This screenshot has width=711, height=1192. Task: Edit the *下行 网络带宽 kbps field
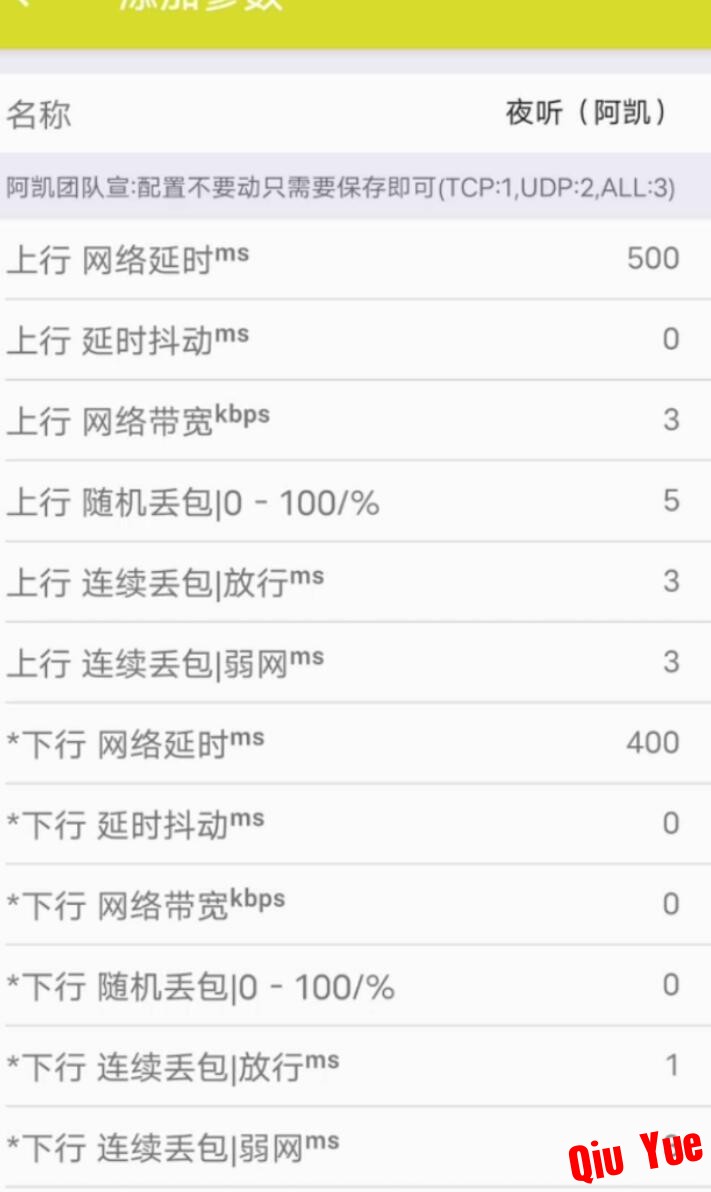355,905
